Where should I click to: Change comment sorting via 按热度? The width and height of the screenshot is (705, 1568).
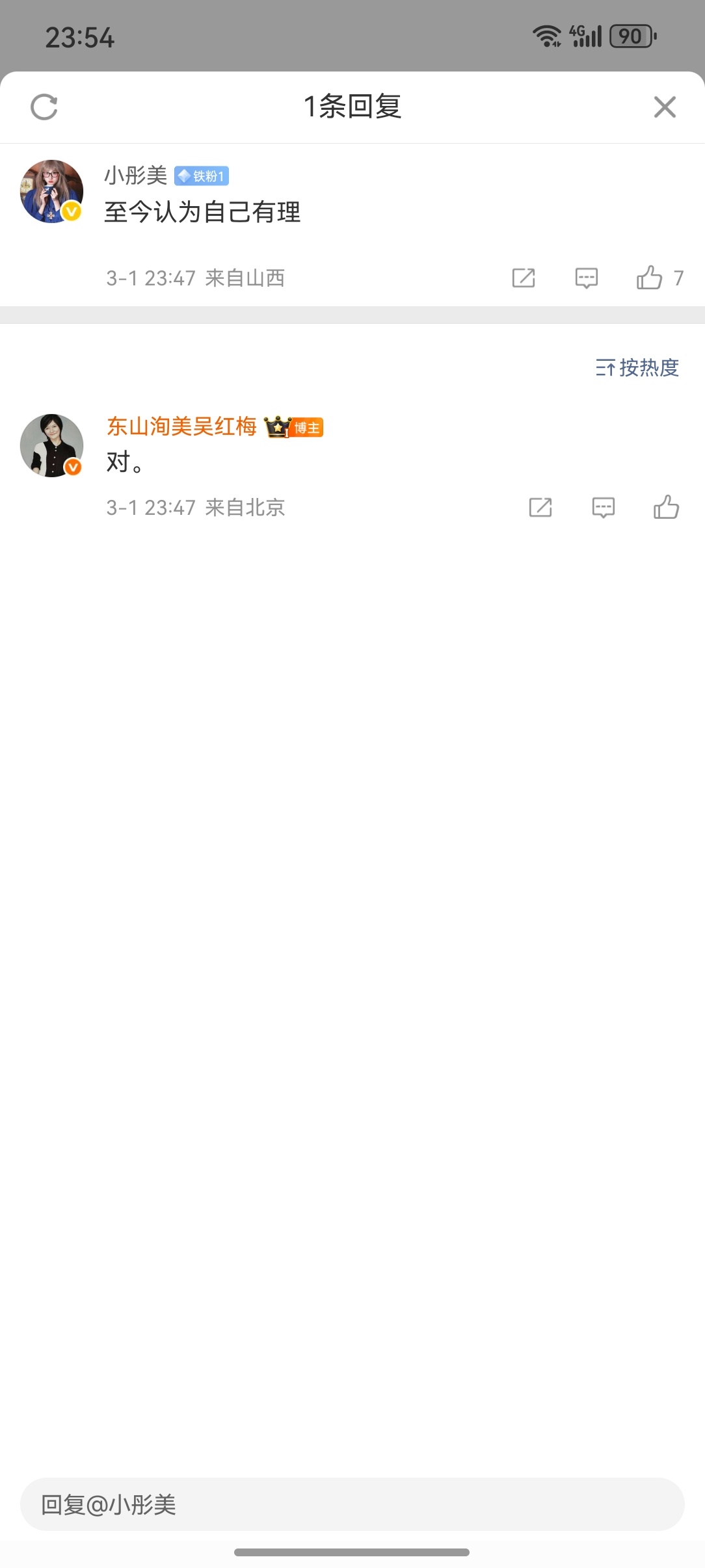click(650, 369)
